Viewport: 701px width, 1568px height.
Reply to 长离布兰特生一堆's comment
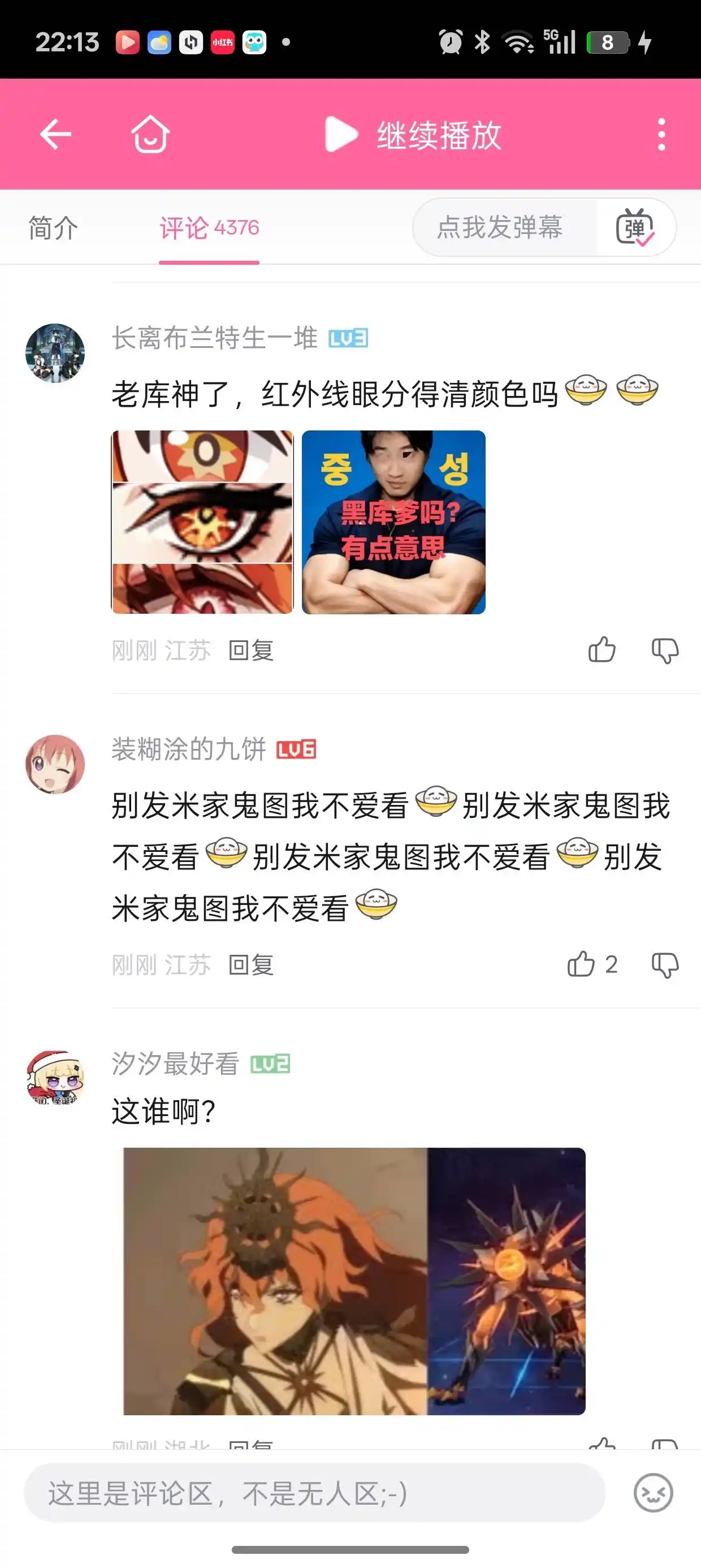tap(250, 651)
